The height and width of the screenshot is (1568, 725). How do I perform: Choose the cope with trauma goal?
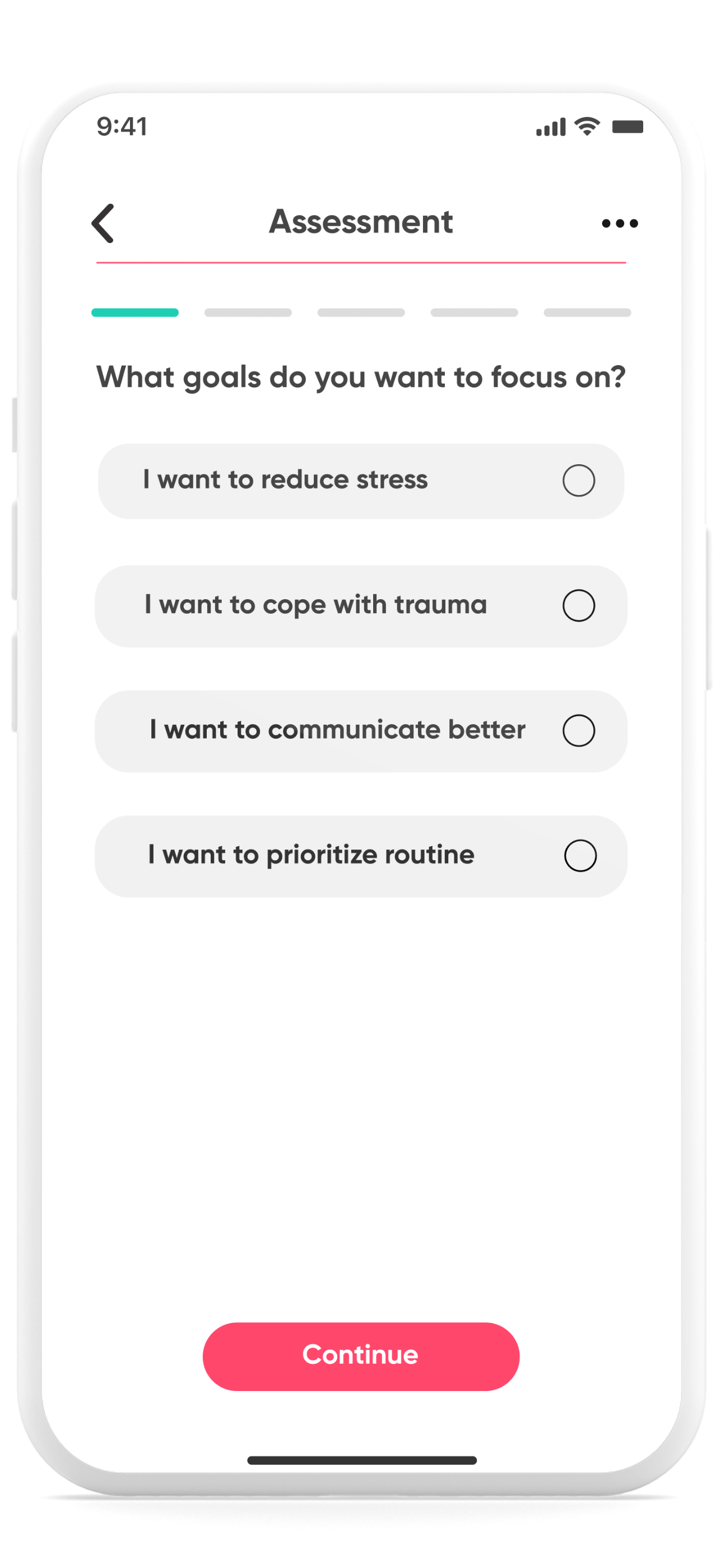click(578, 606)
